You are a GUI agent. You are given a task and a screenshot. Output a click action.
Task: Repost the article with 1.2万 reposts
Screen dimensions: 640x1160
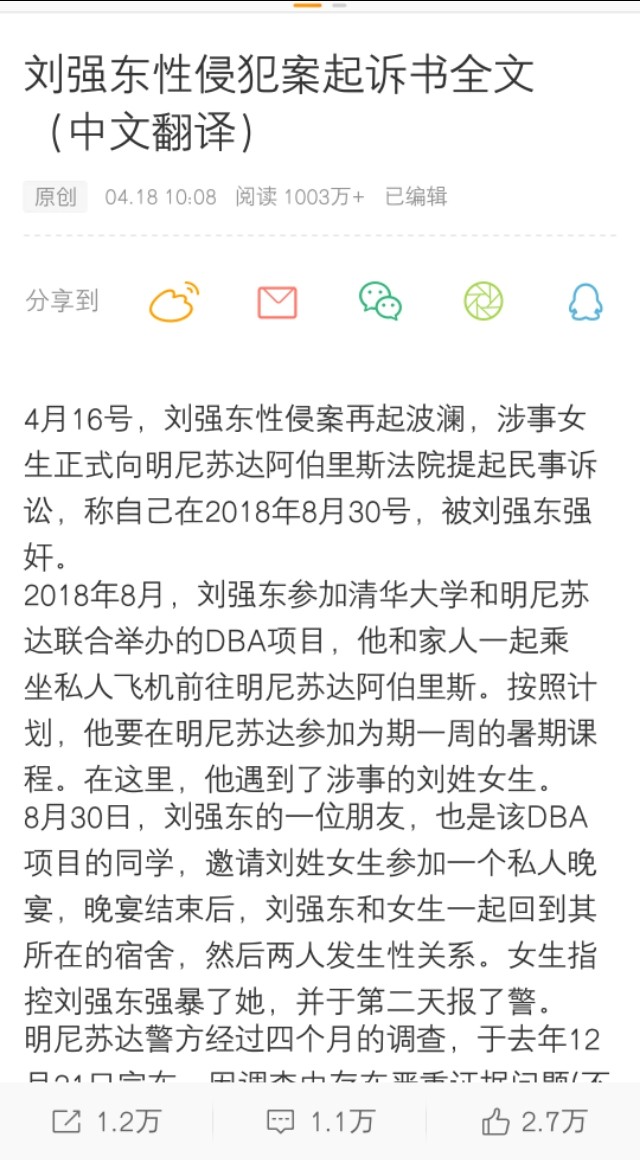tap(106, 1122)
